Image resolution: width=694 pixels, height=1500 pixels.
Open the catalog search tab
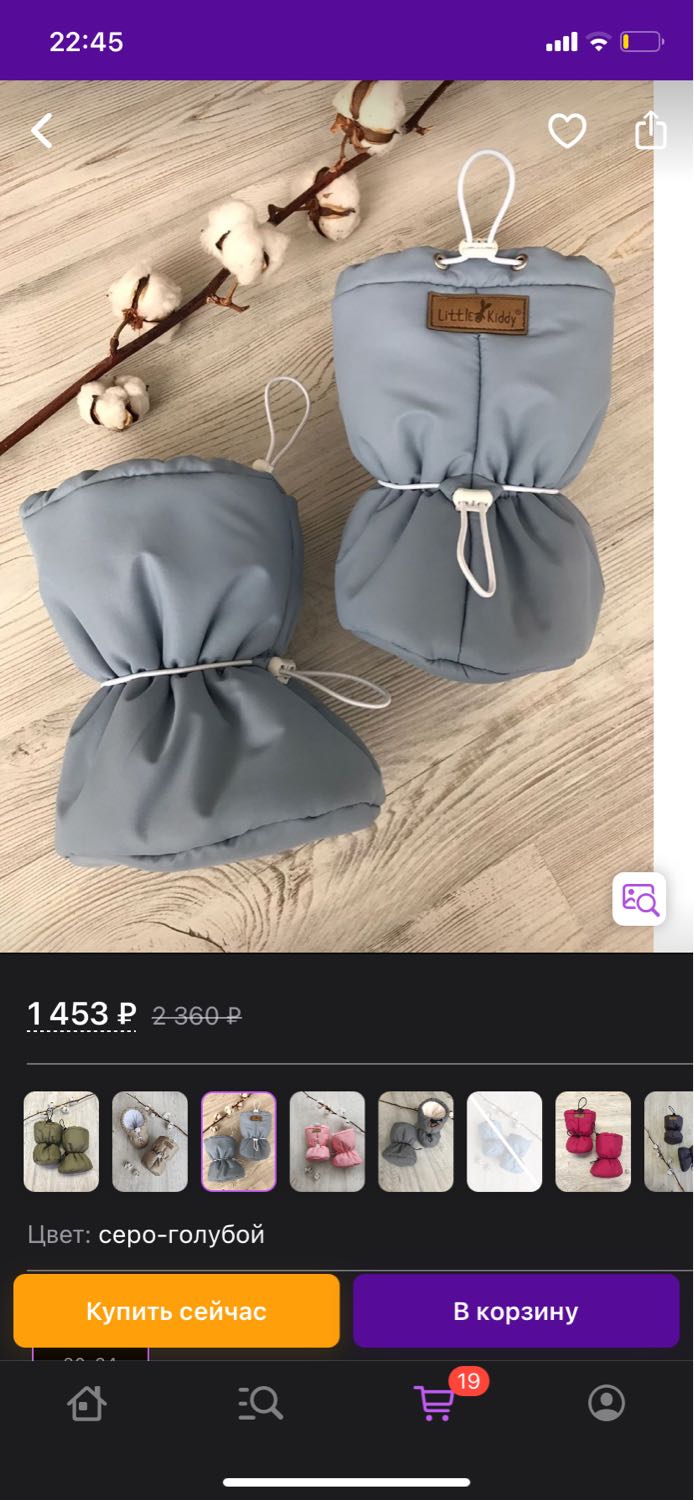coord(260,1403)
